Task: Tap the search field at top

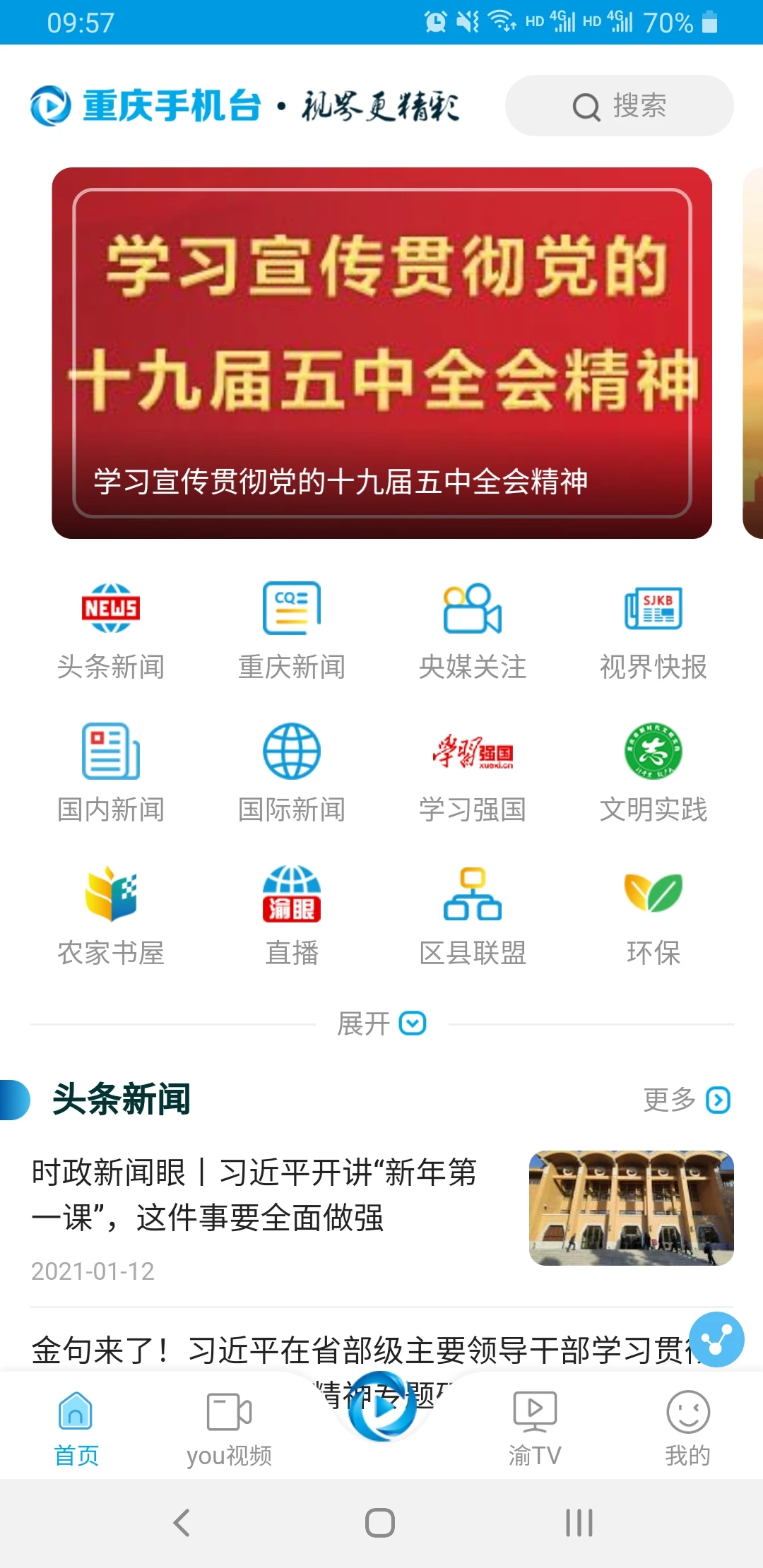Action: pyautogui.click(x=617, y=106)
